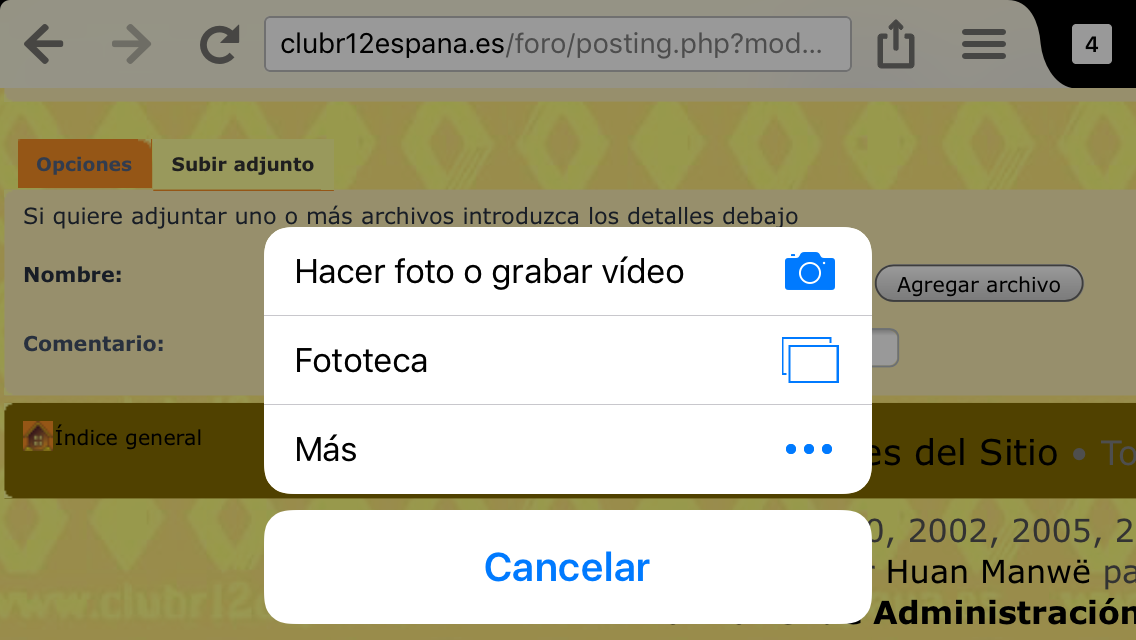The image size is (1136, 640).
Task: Dismiss the sheet with Cancelar
Action: coord(566,567)
